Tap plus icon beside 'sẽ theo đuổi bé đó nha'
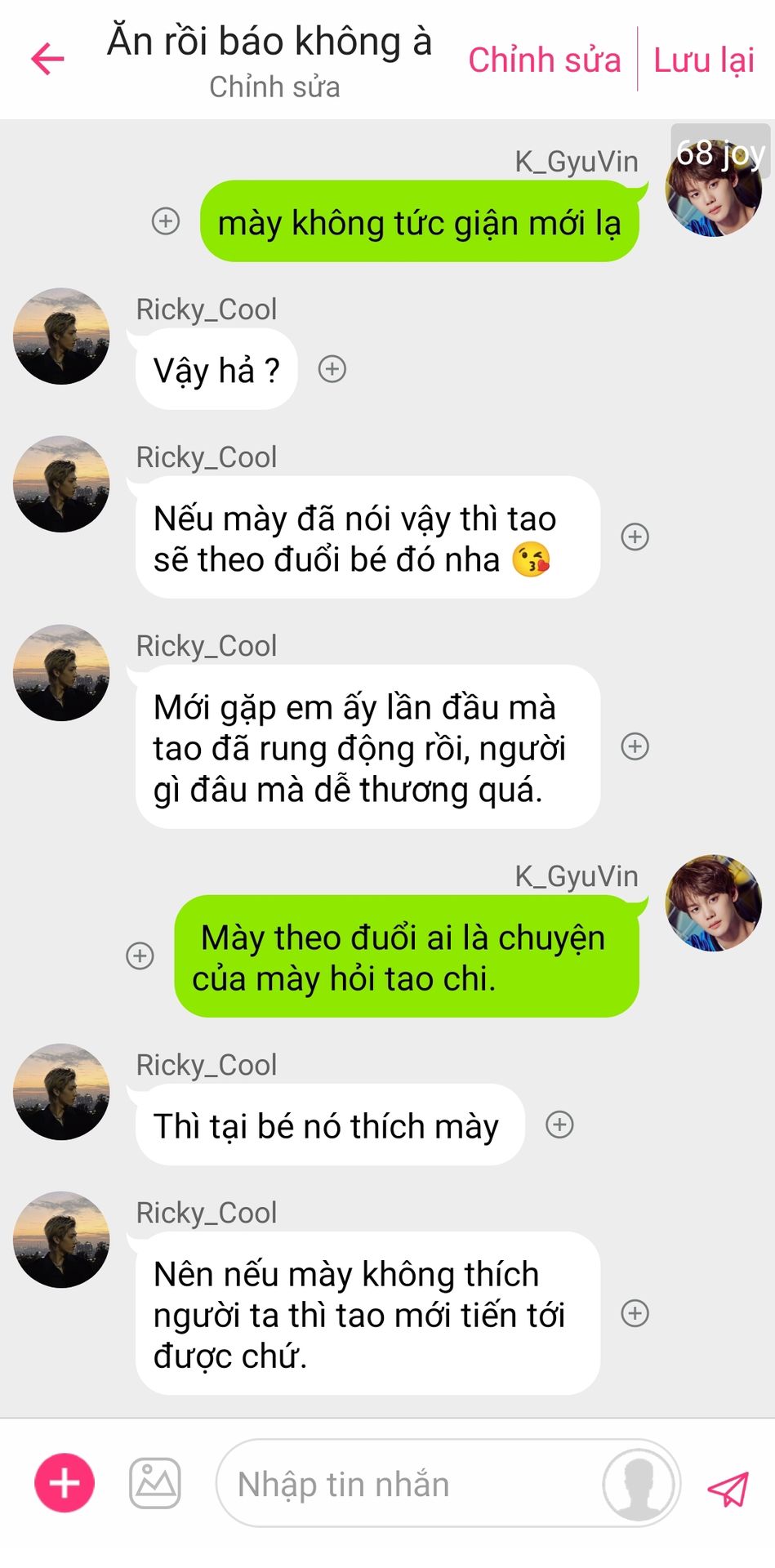The width and height of the screenshot is (775, 1568). (635, 537)
